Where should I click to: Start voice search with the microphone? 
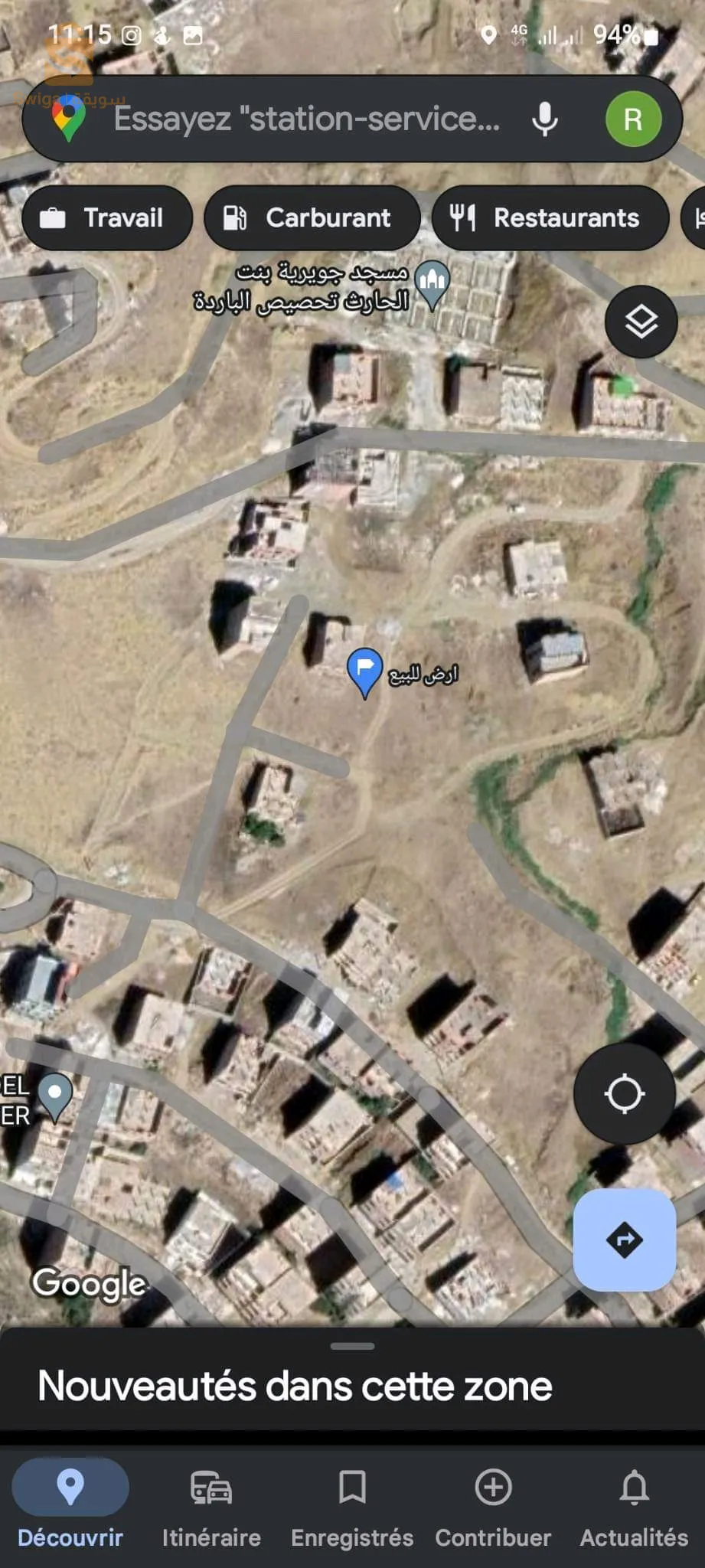click(x=544, y=119)
